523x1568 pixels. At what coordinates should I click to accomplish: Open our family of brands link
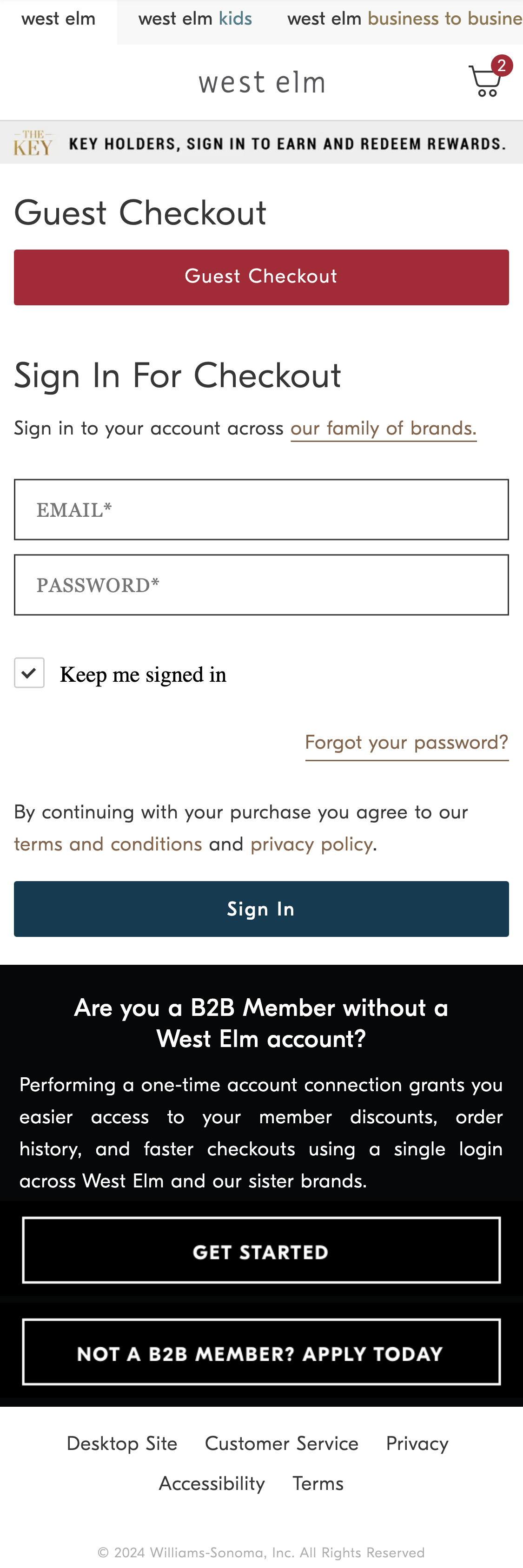pyautogui.click(x=383, y=428)
